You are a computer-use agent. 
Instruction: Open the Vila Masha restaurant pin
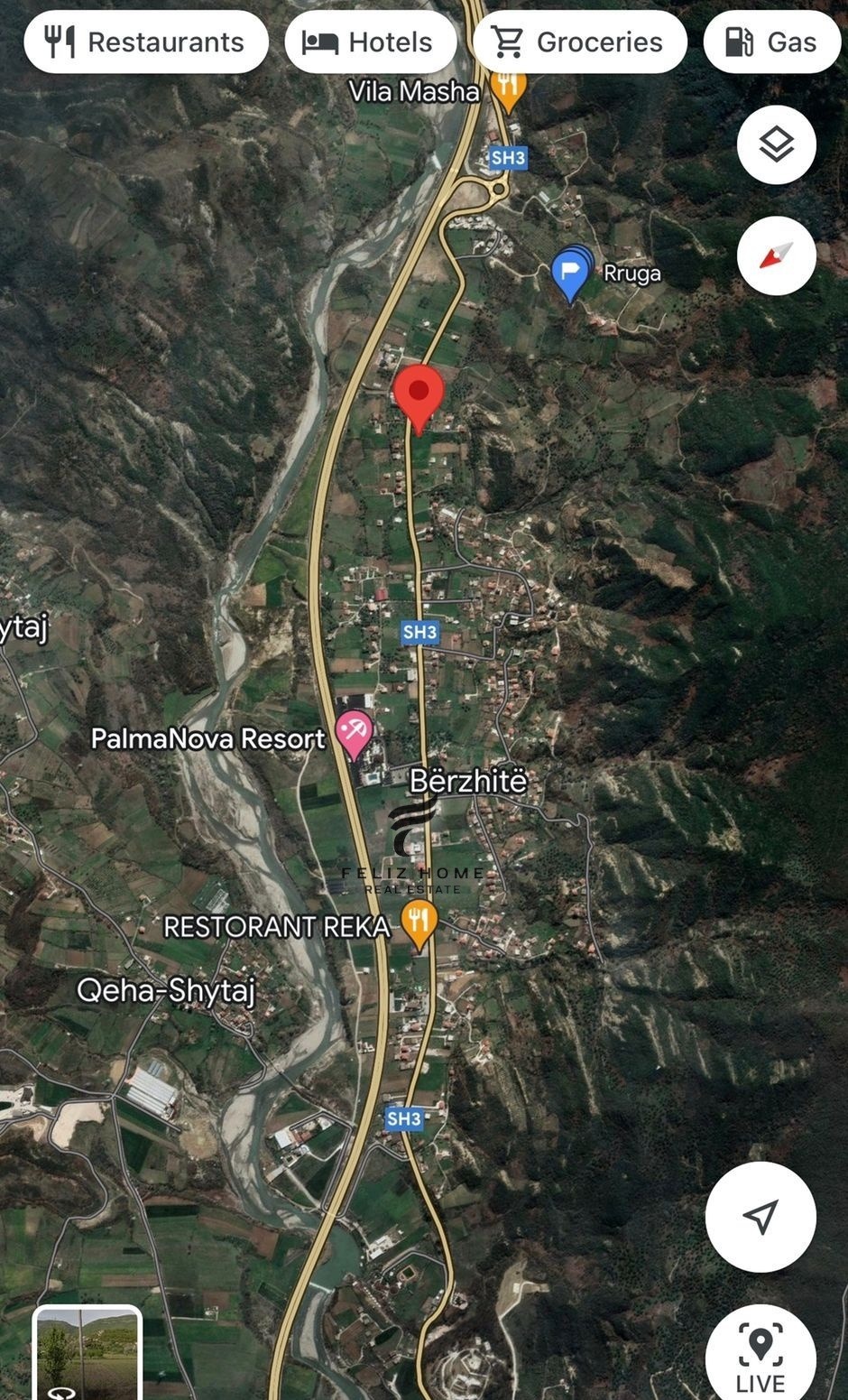pyautogui.click(x=508, y=88)
